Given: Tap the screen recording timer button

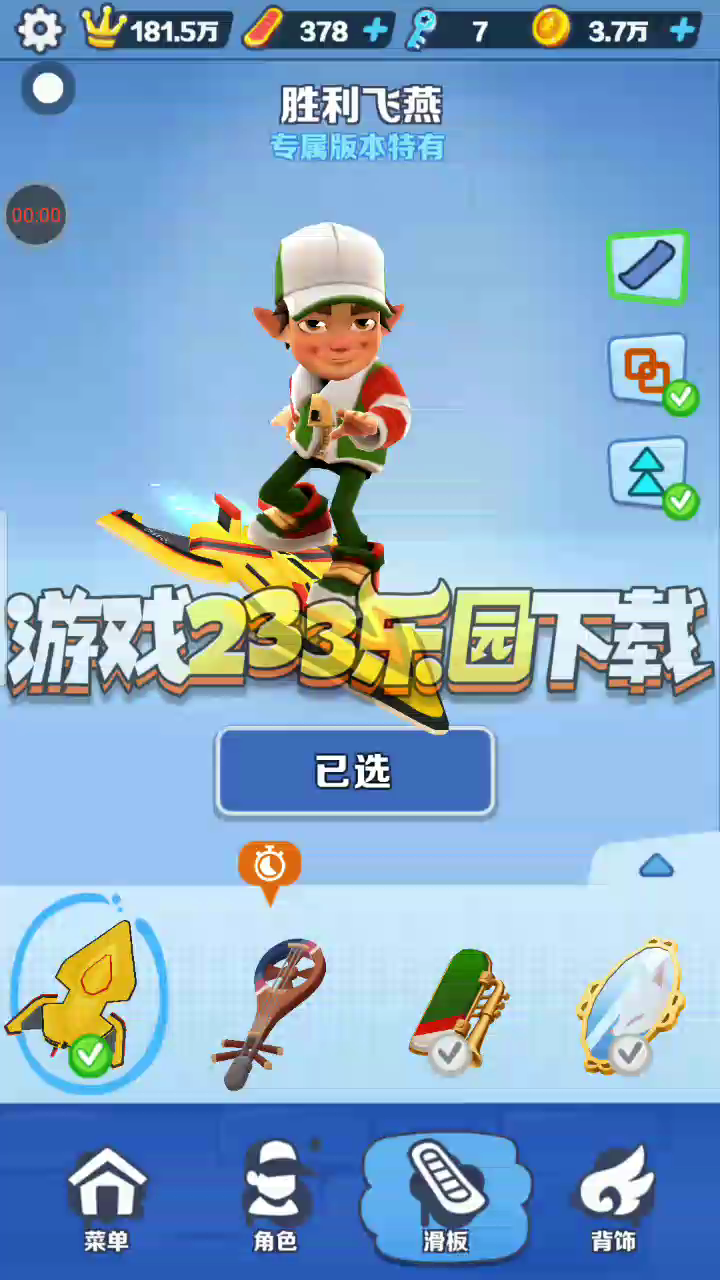Looking at the screenshot, I should (x=36, y=215).
